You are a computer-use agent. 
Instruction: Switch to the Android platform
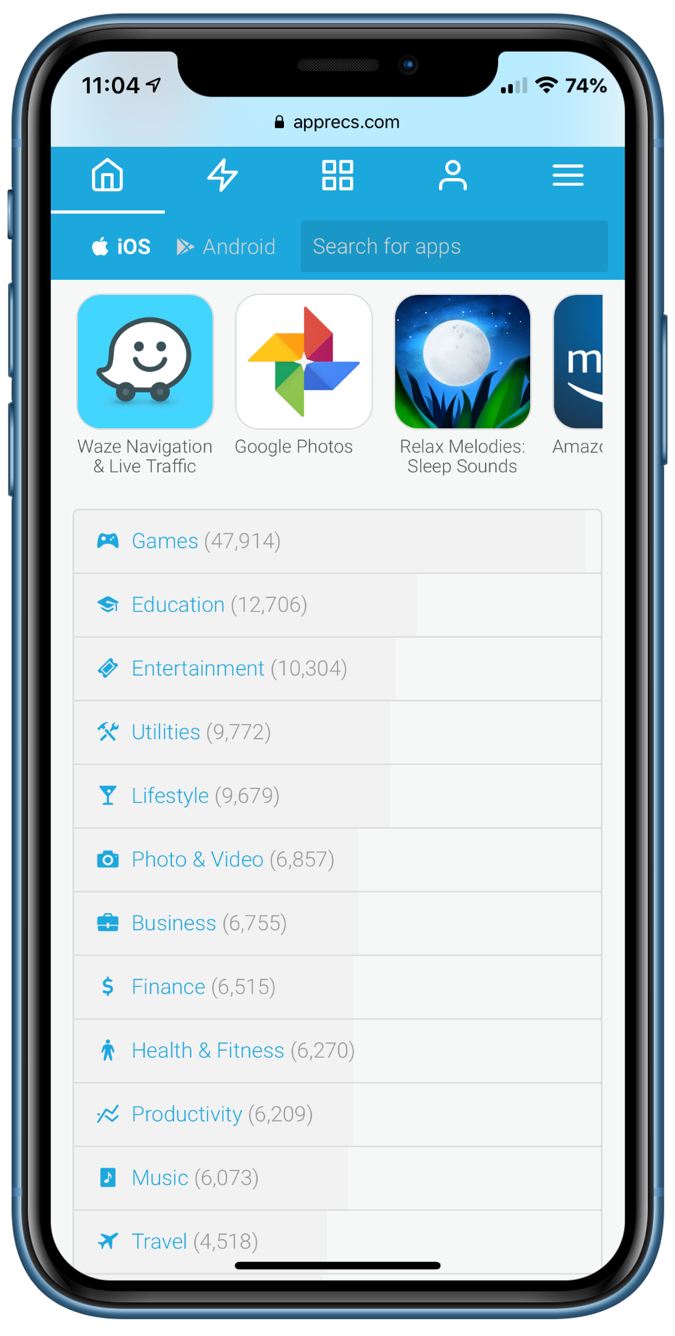pyautogui.click(x=226, y=247)
